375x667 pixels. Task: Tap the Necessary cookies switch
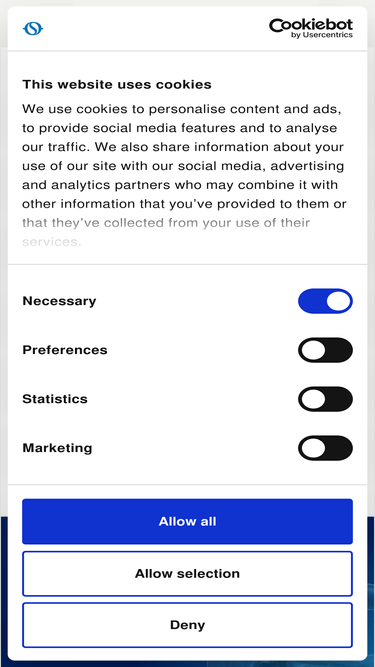point(325,301)
